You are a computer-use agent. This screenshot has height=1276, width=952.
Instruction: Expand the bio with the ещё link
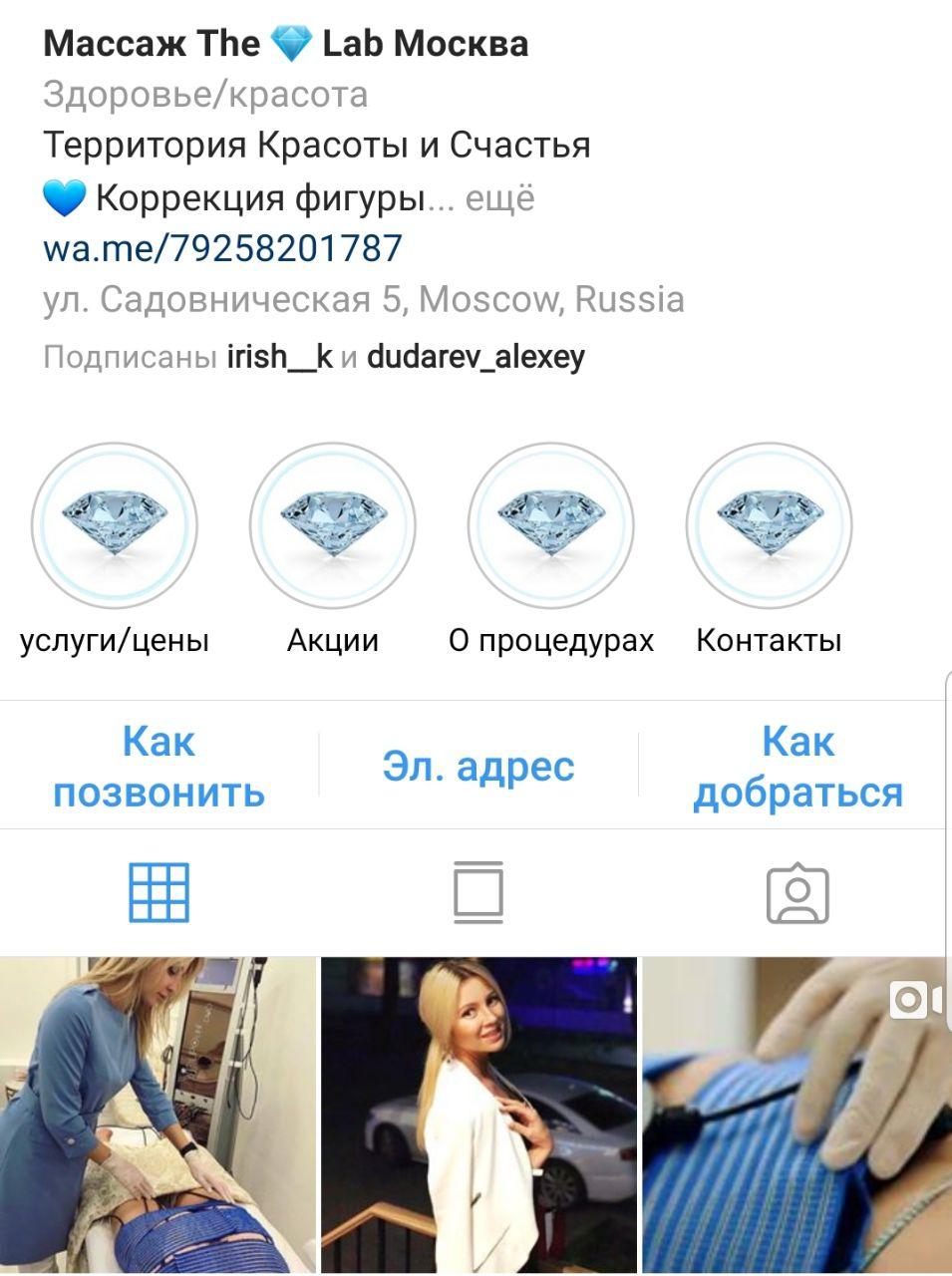pyautogui.click(x=499, y=198)
